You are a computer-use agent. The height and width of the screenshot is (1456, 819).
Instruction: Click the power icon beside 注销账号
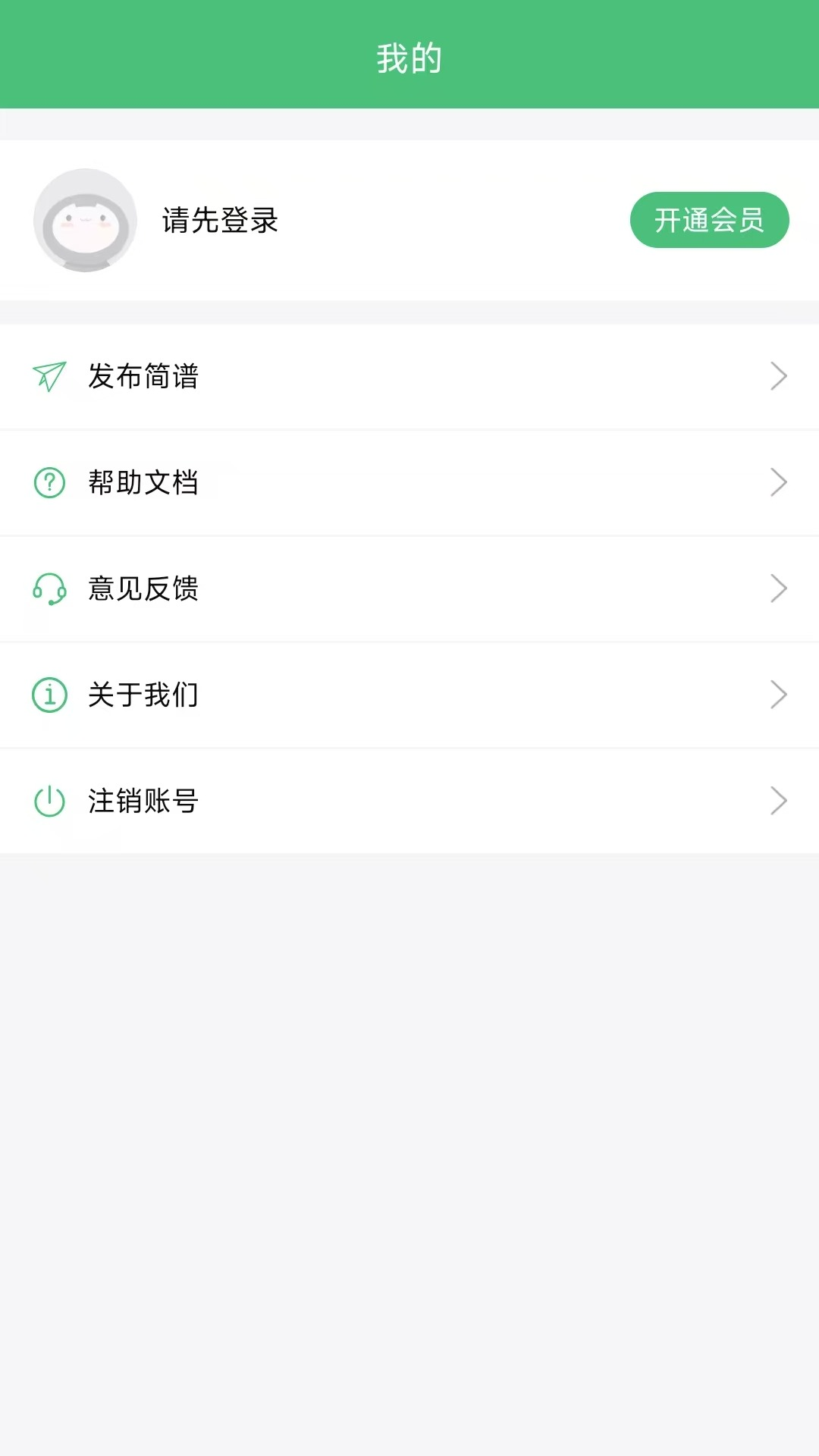click(48, 801)
